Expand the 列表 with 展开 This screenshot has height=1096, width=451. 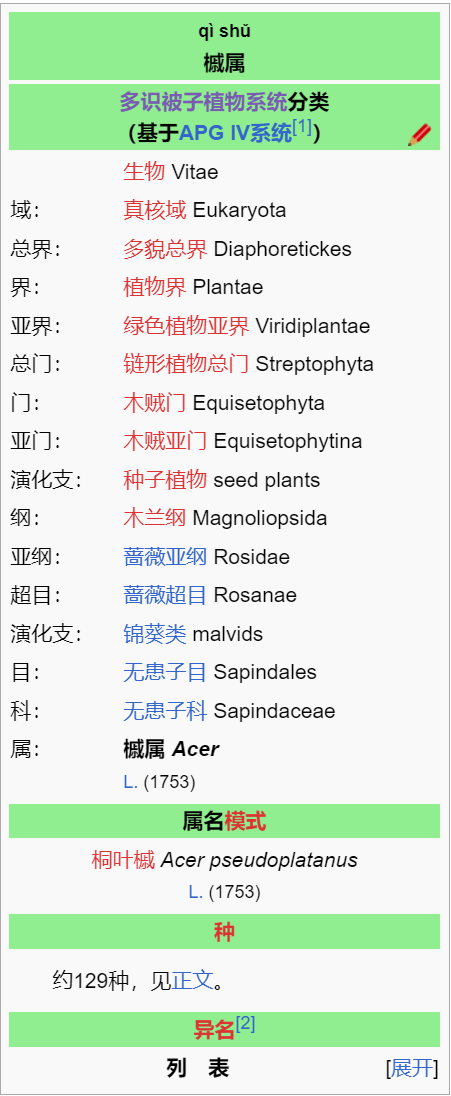click(x=412, y=1067)
